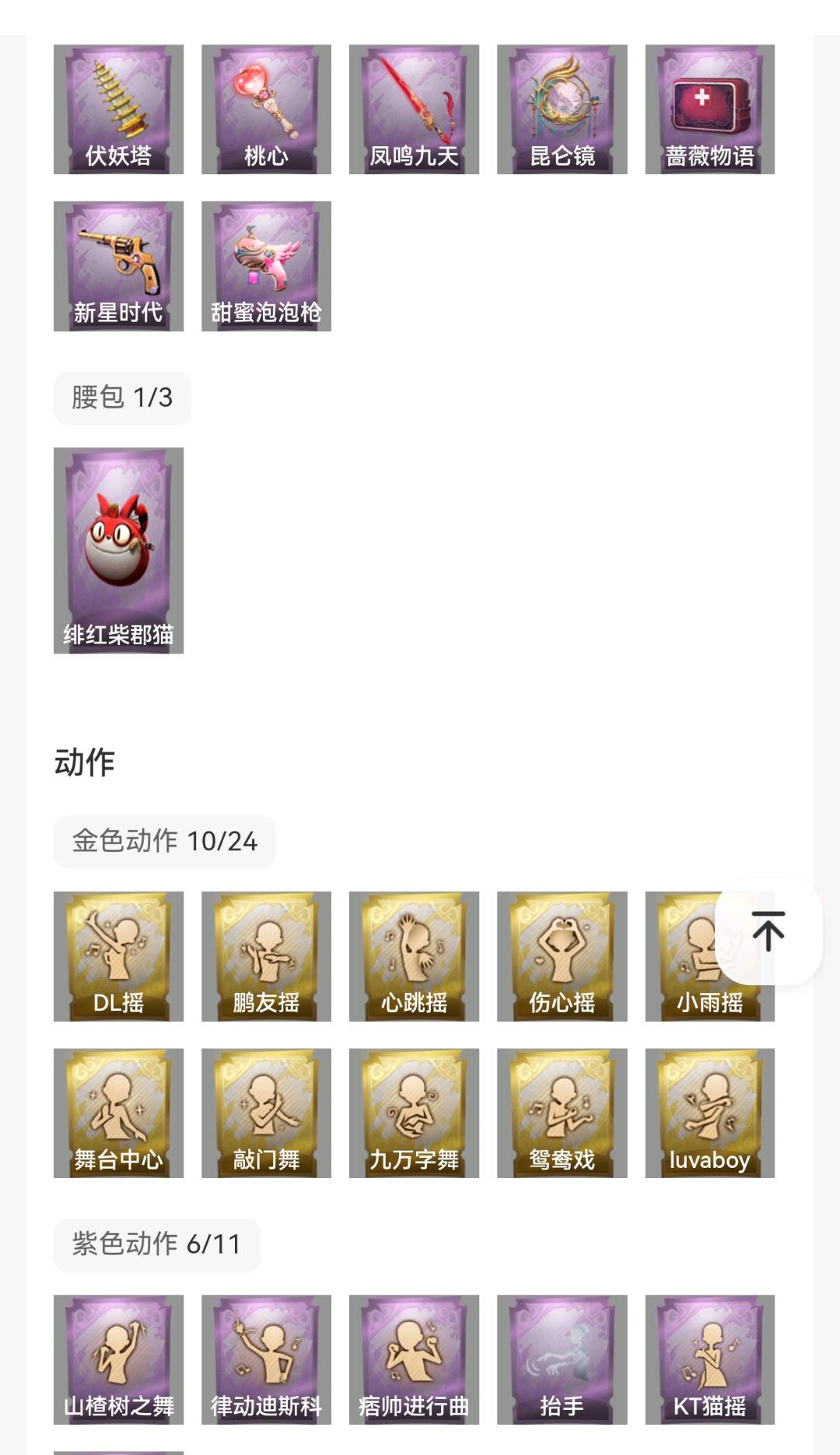View the 心跳摇 gold emote
840x1455 pixels.
click(414, 956)
